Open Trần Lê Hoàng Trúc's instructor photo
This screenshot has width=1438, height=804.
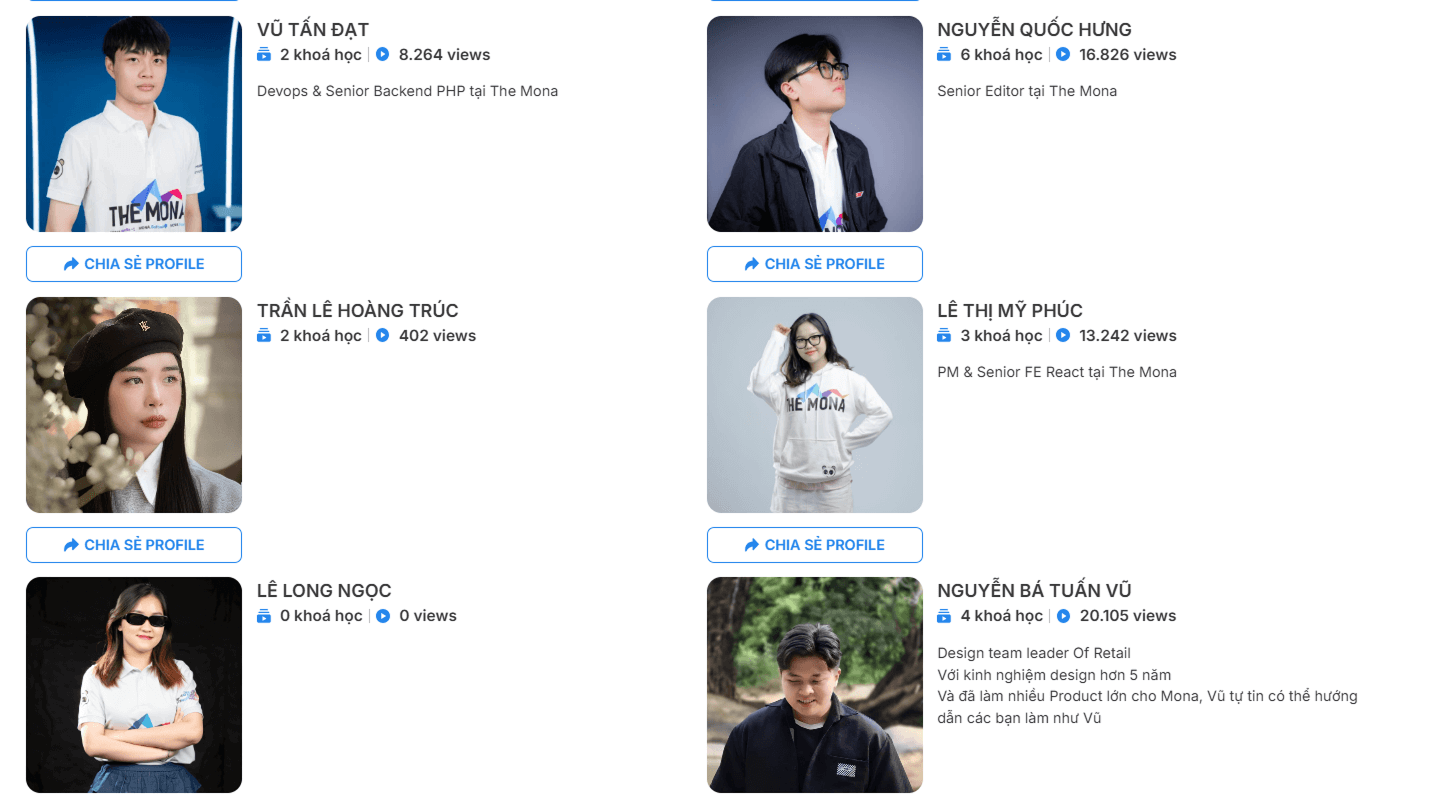[133, 405]
